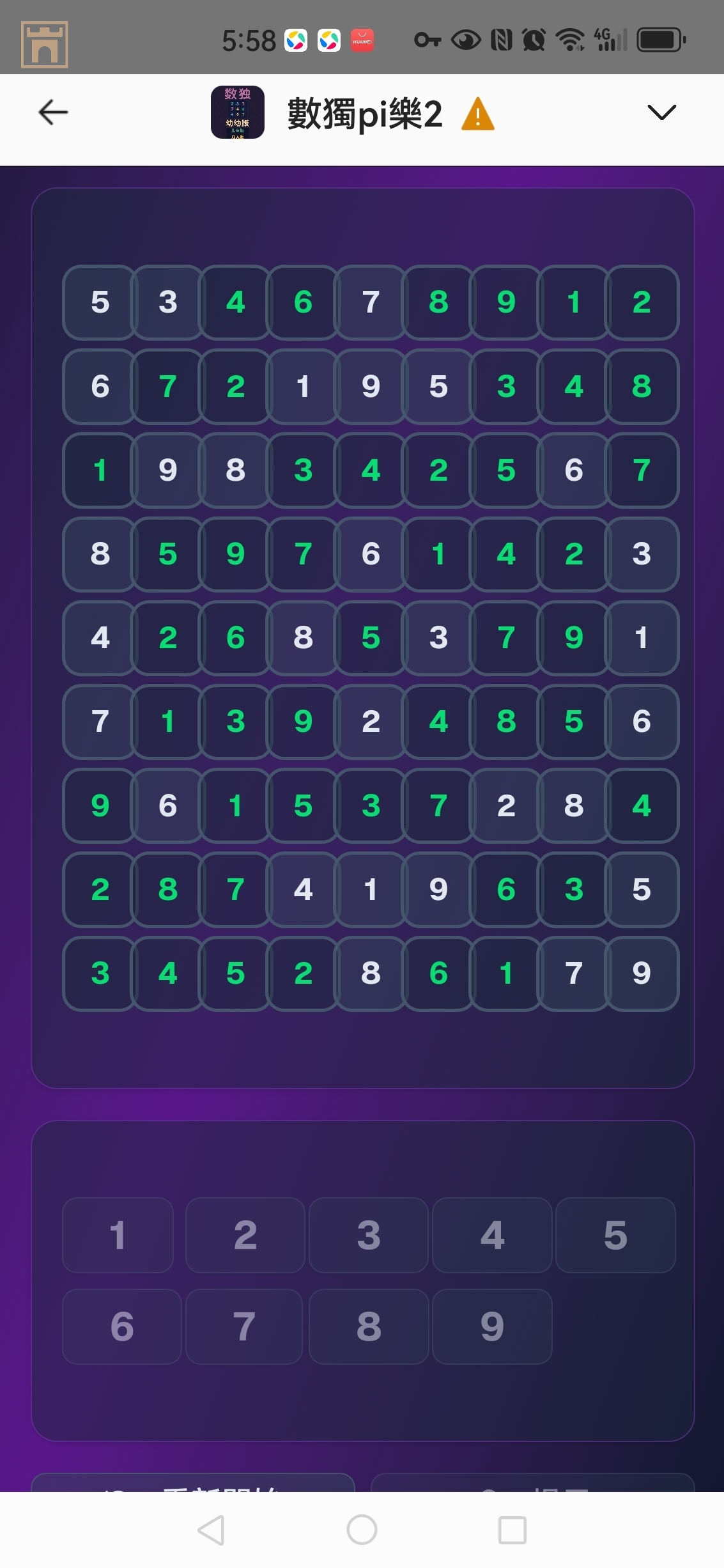724x1568 pixels.
Task: Tap the 重新開始 restart button
Action: pyautogui.click(x=193, y=1483)
